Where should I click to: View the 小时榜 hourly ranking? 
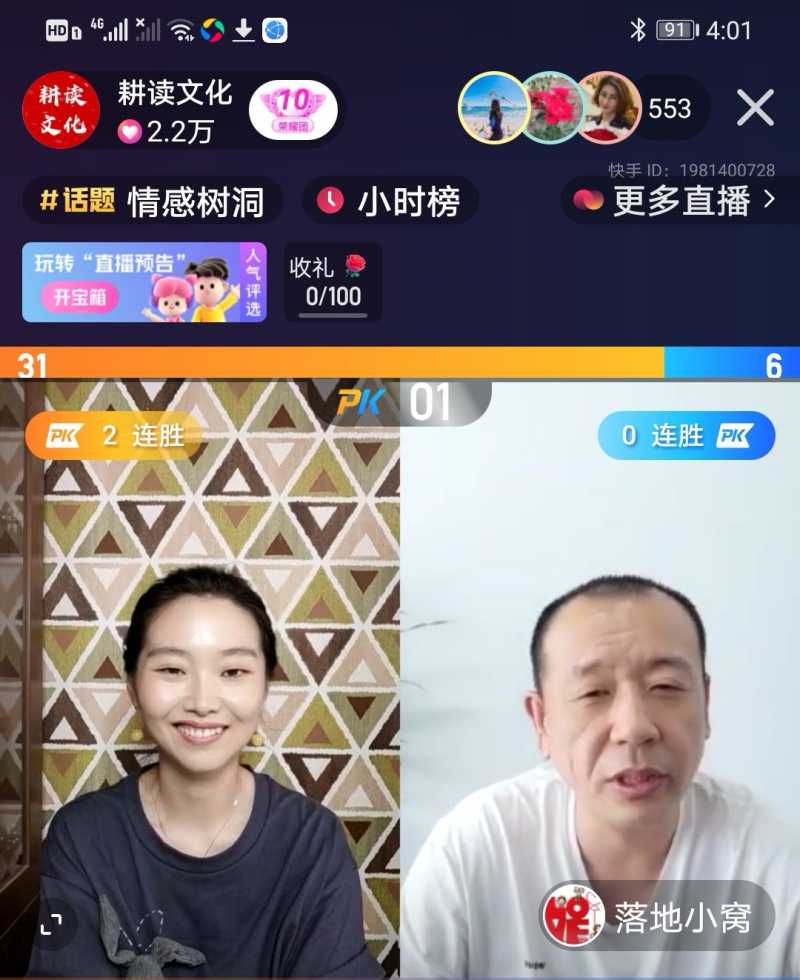[390, 201]
